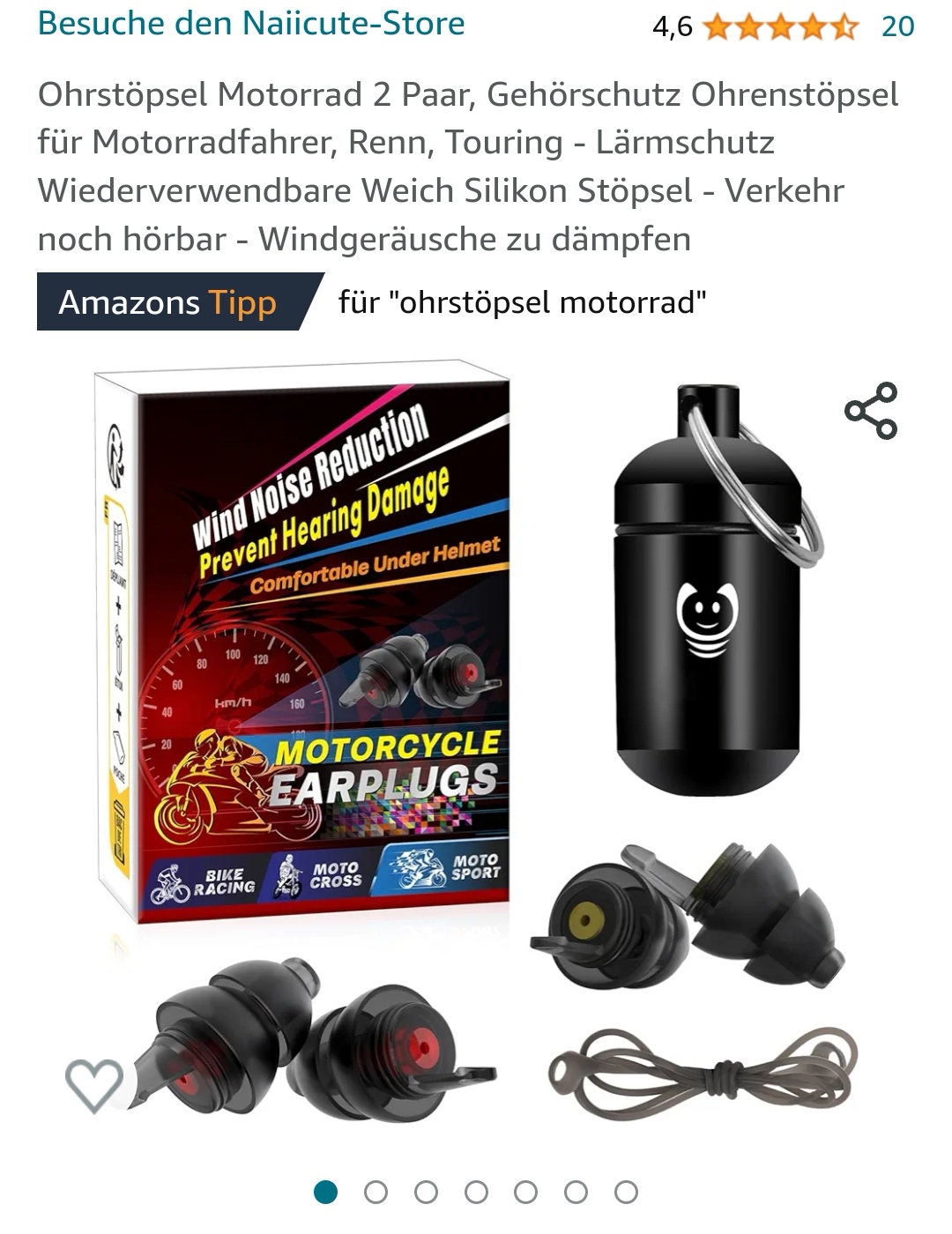Viewport: 952px width, 1234px height.
Task: Visit the Naiicute-Store link
Action: pos(251,23)
